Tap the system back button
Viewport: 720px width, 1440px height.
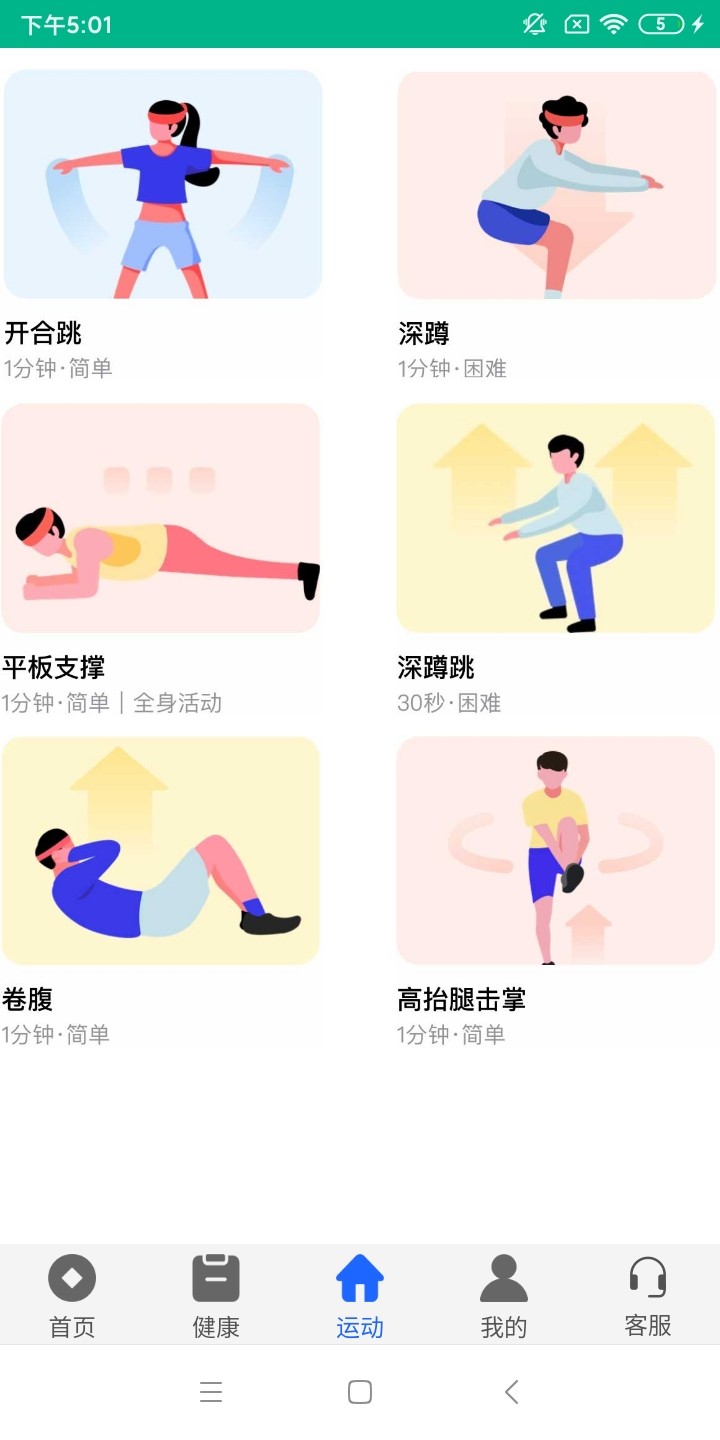(x=511, y=1392)
